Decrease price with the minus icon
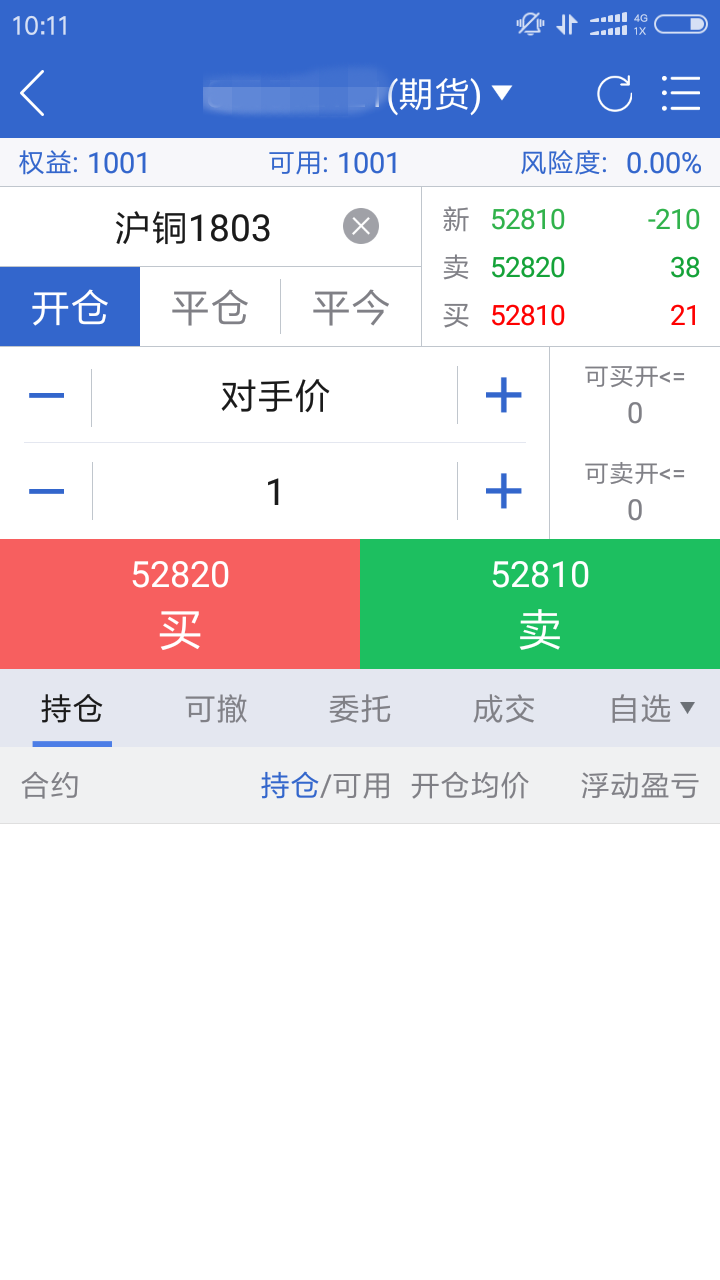 pyautogui.click(x=47, y=394)
